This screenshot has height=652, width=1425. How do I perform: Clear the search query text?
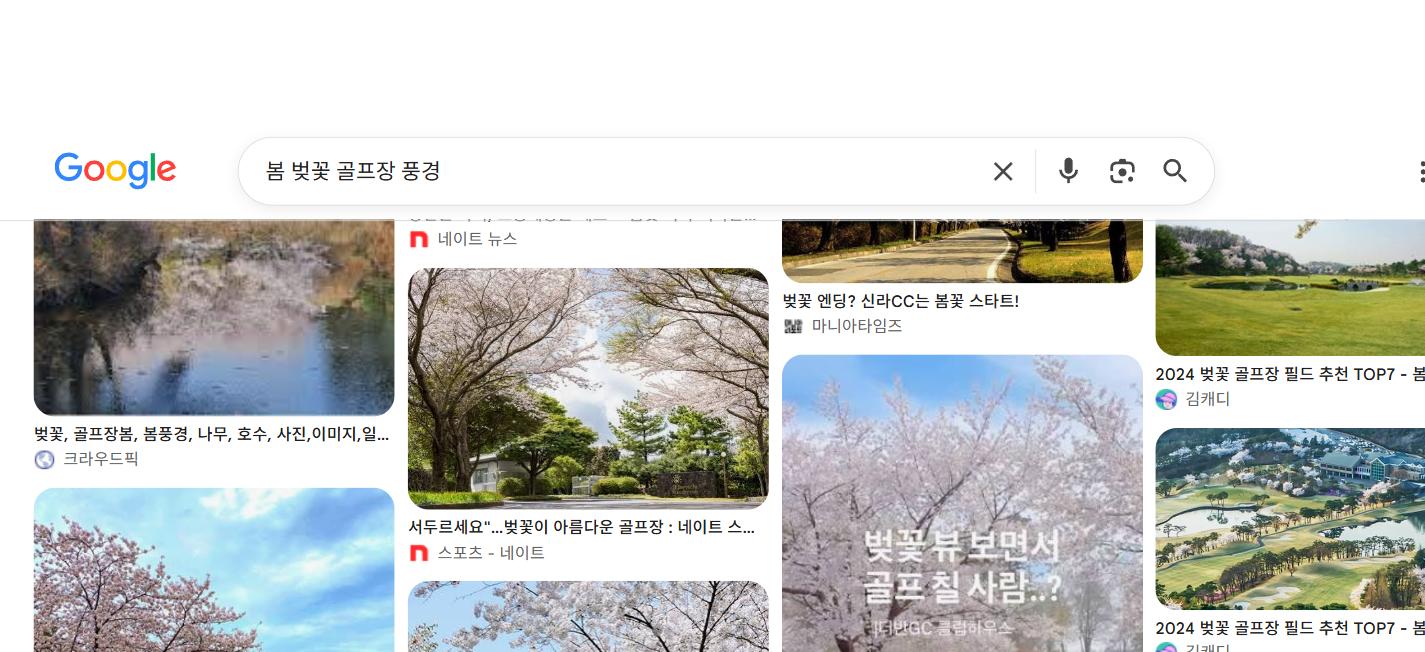(1003, 172)
